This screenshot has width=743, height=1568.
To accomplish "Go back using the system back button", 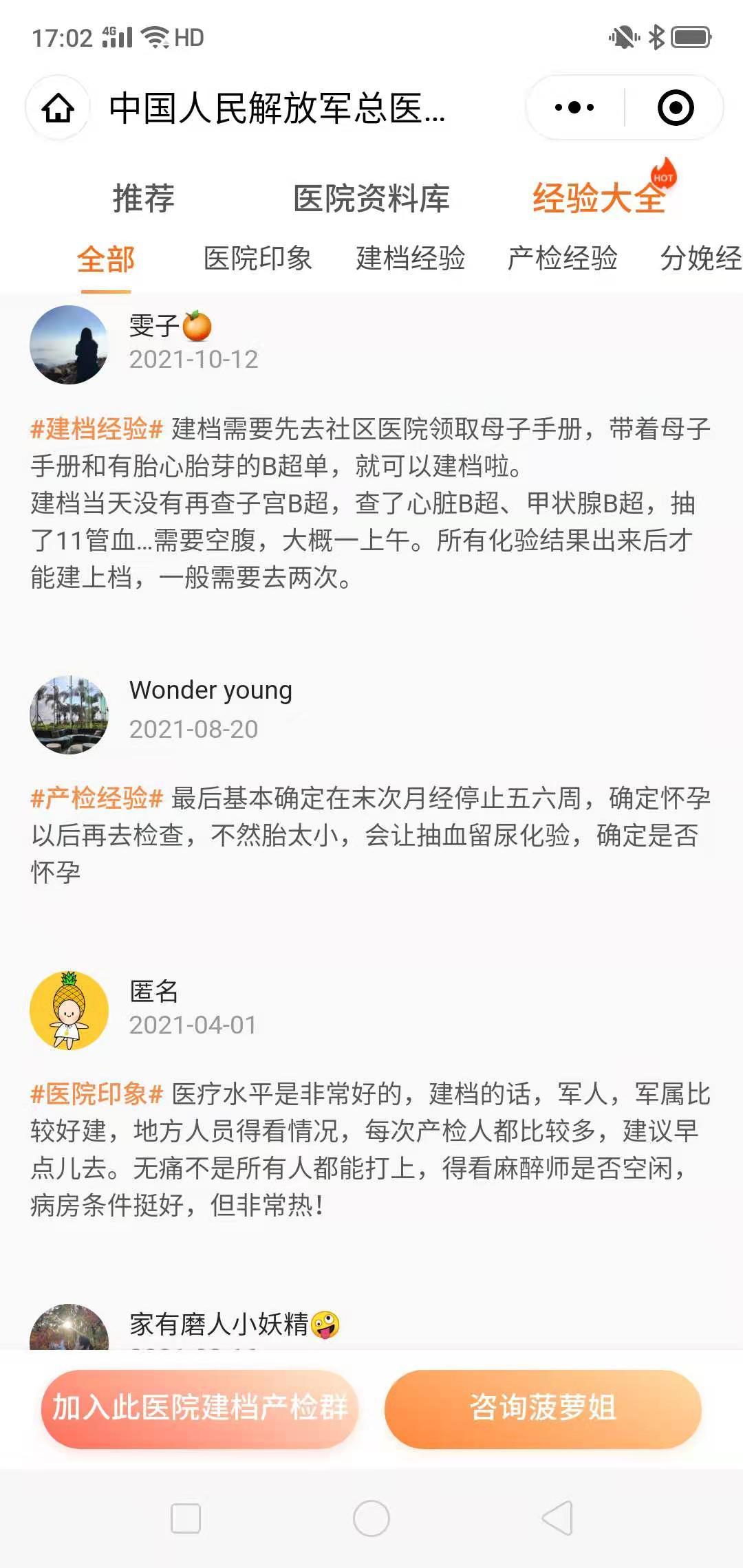I will tap(557, 1518).
